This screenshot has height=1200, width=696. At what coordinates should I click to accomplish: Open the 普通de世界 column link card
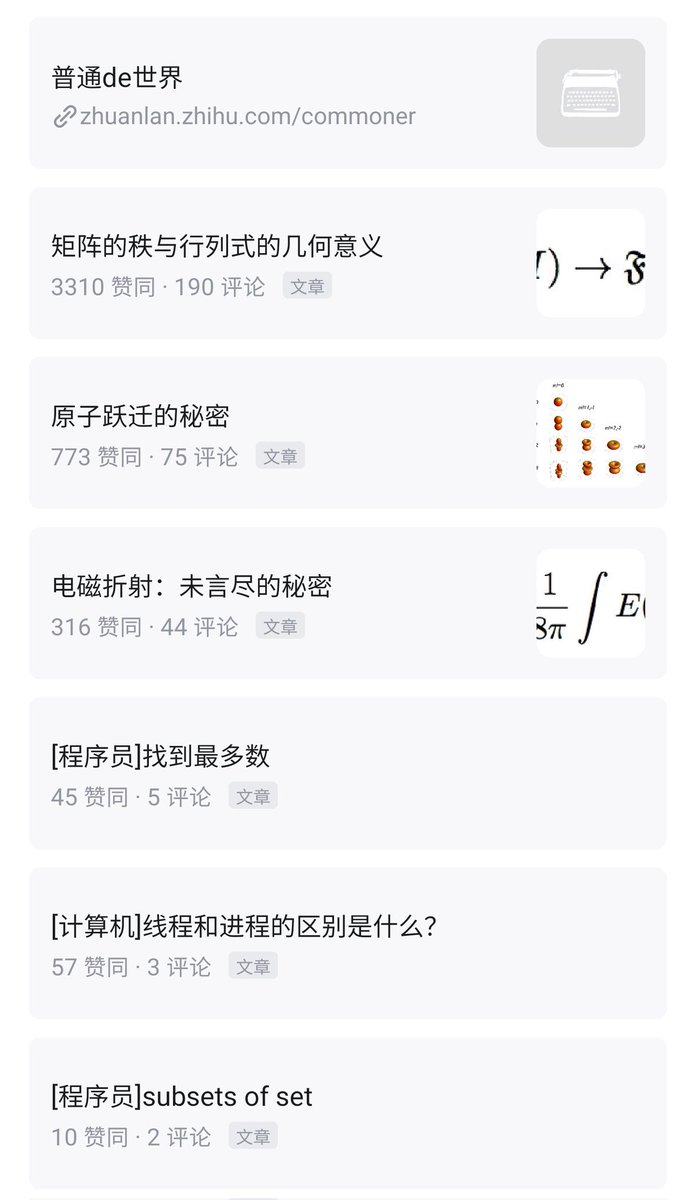click(x=233, y=93)
